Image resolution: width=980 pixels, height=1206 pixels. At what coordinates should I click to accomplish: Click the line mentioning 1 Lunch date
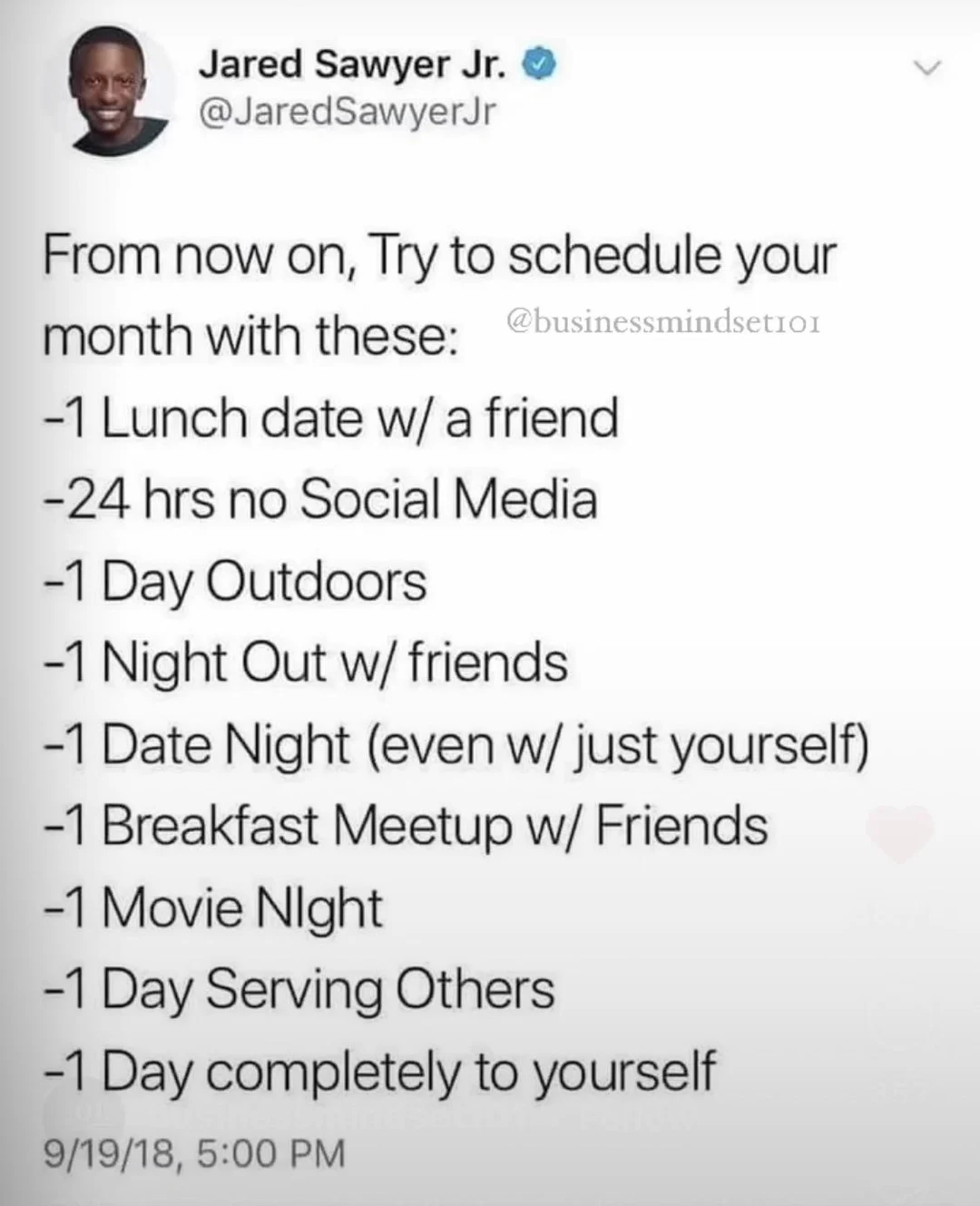[329, 417]
